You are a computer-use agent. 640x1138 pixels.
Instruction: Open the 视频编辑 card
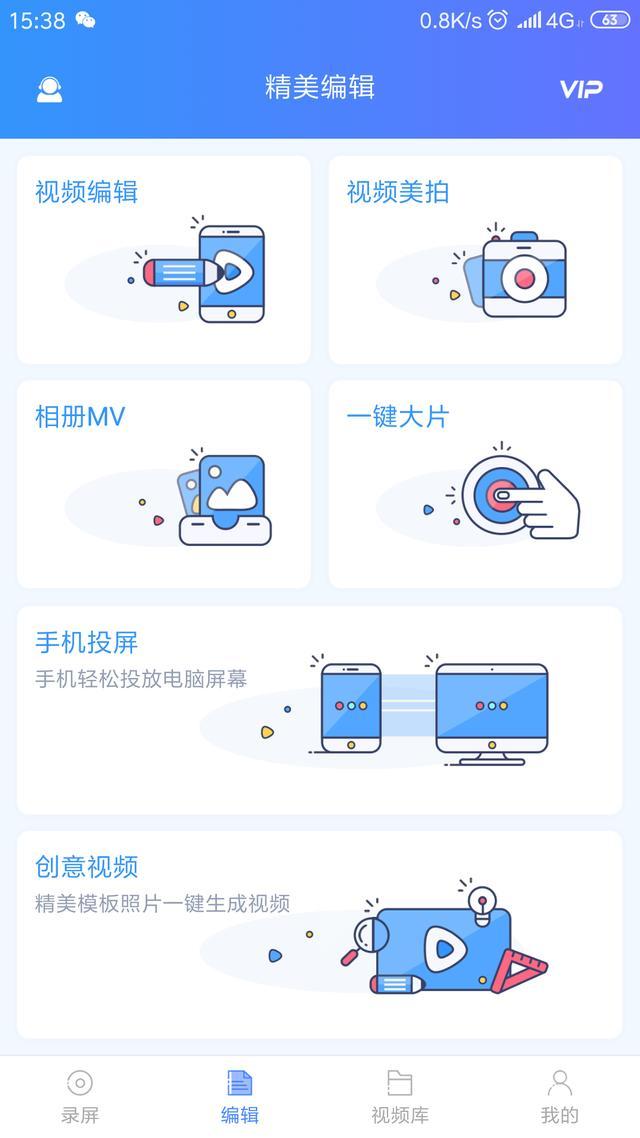click(x=164, y=260)
